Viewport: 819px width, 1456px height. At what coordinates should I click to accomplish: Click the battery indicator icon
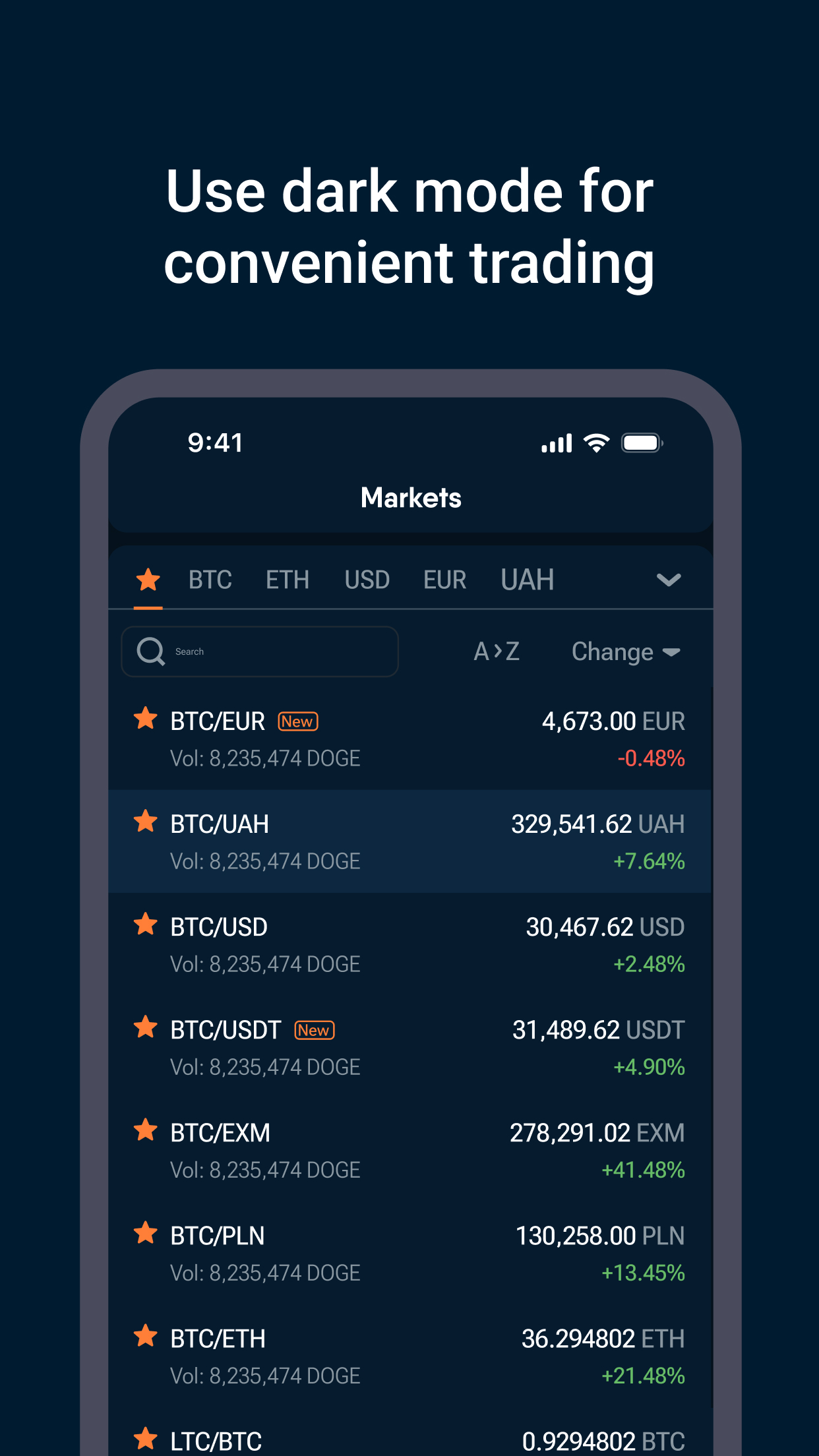[x=641, y=442]
